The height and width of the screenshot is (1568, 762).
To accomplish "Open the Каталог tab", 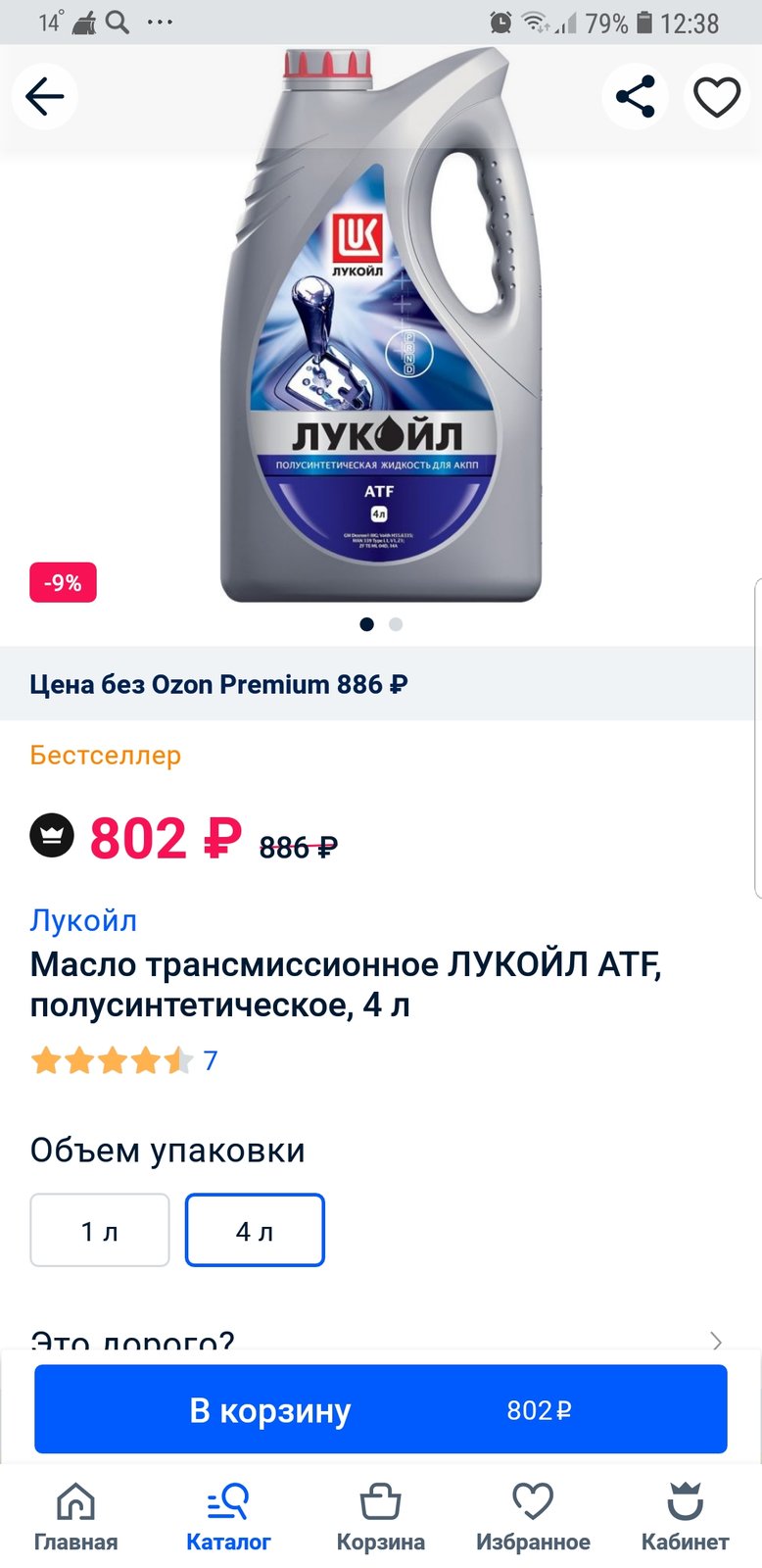I will pyautogui.click(x=228, y=1517).
